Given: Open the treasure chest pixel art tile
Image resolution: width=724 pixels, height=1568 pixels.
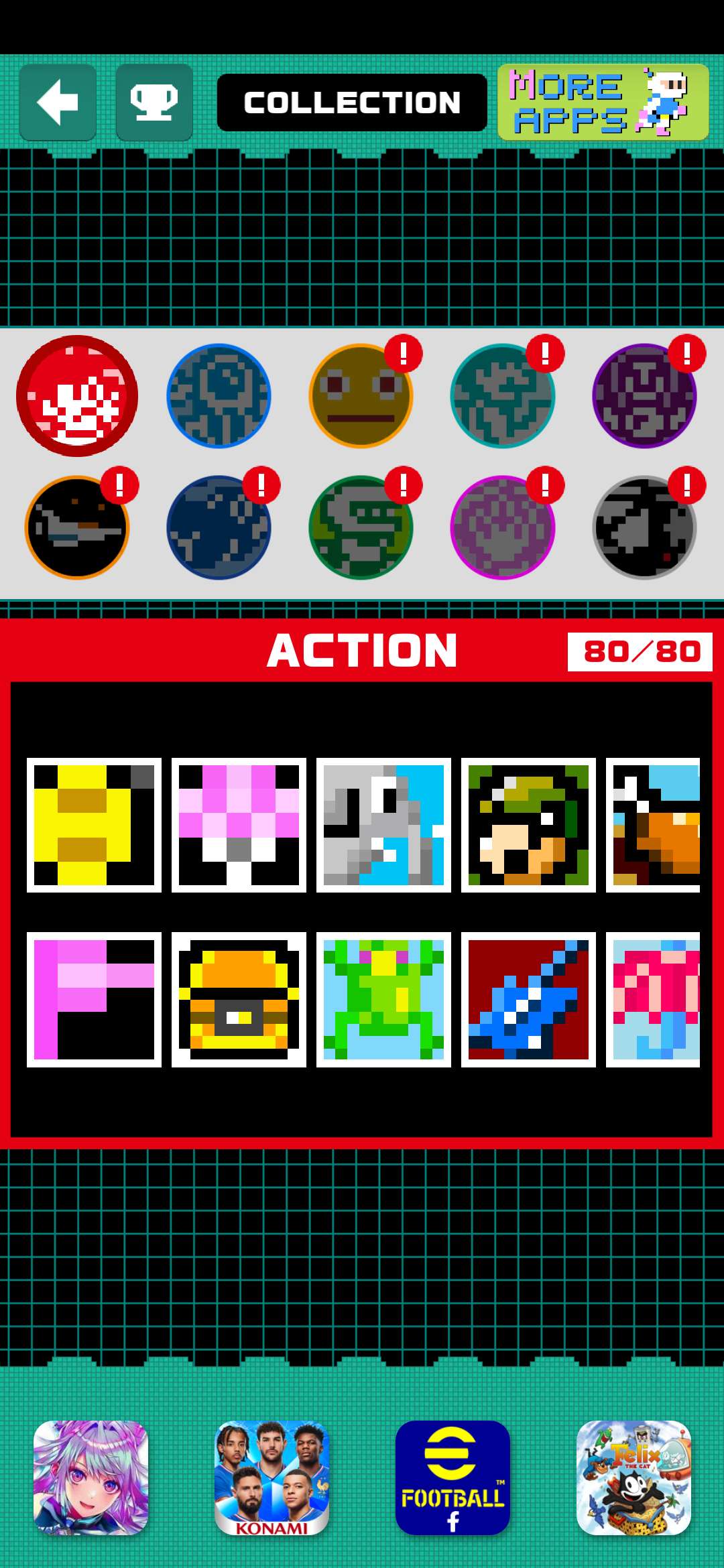Looking at the screenshot, I should tap(239, 999).
